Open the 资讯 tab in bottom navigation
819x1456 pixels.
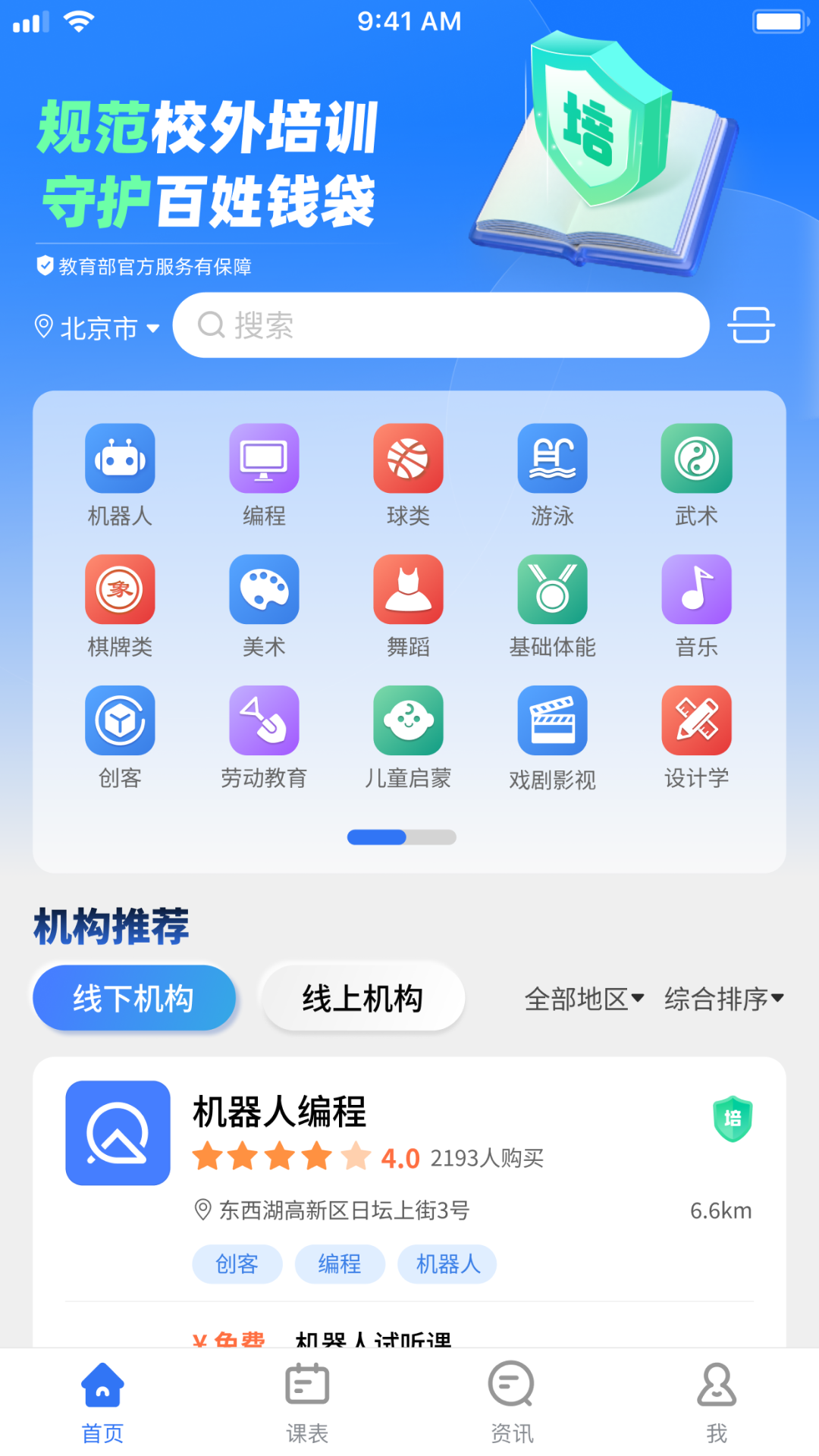(x=510, y=1403)
